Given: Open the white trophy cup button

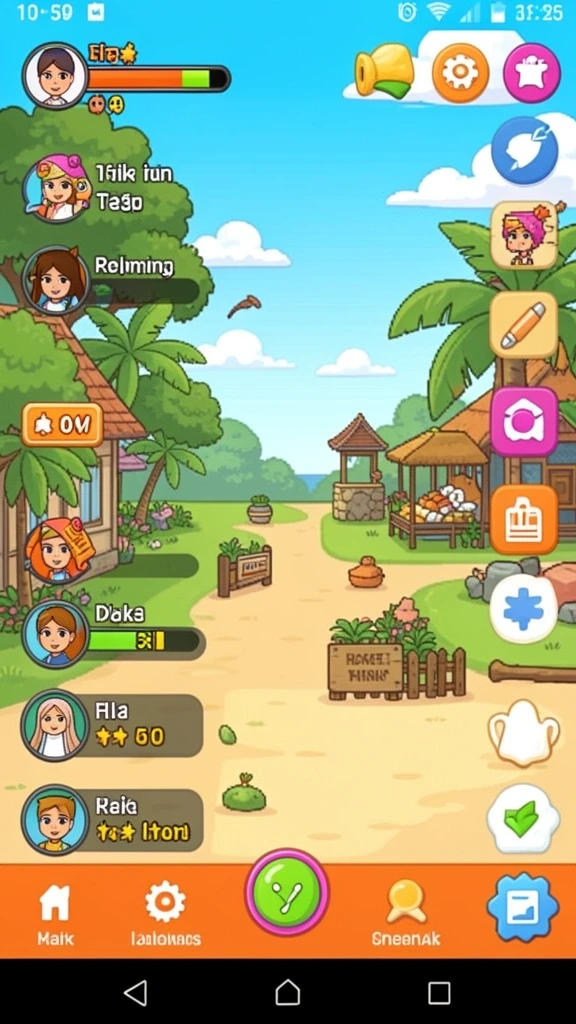Looking at the screenshot, I should [x=524, y=733].
